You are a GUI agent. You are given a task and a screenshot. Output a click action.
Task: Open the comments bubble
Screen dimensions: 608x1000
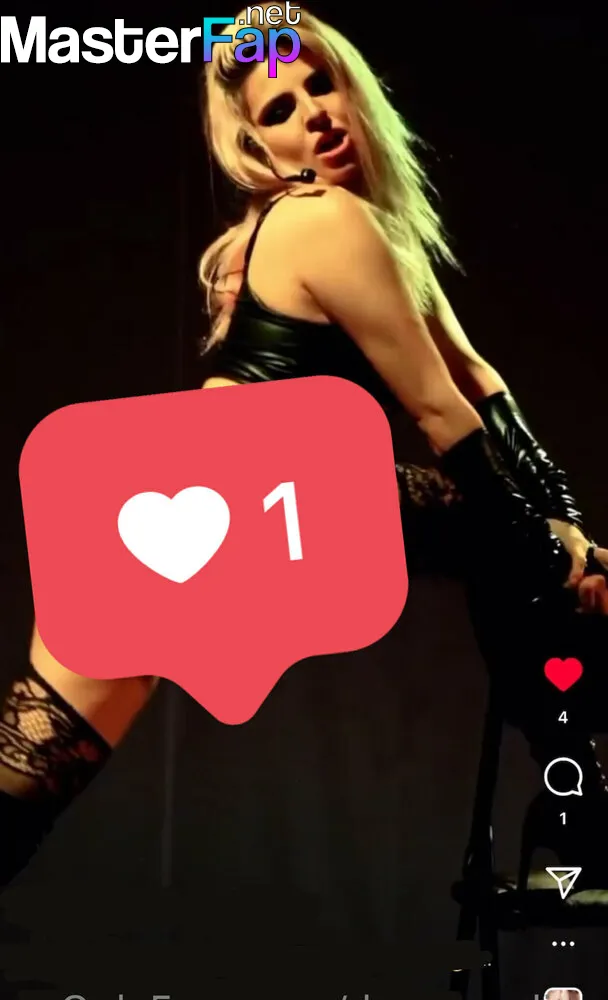click(x=563, y=777)
